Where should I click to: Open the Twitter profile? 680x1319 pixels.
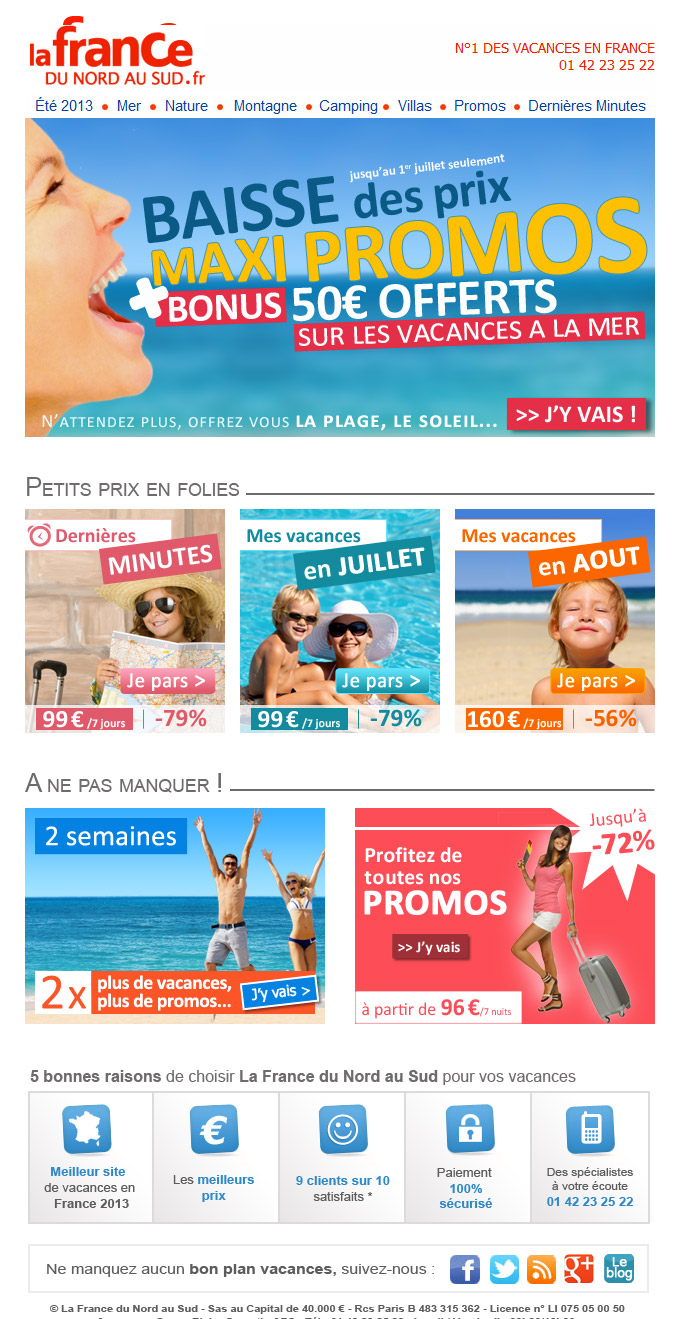click(x=504, y=1269)
